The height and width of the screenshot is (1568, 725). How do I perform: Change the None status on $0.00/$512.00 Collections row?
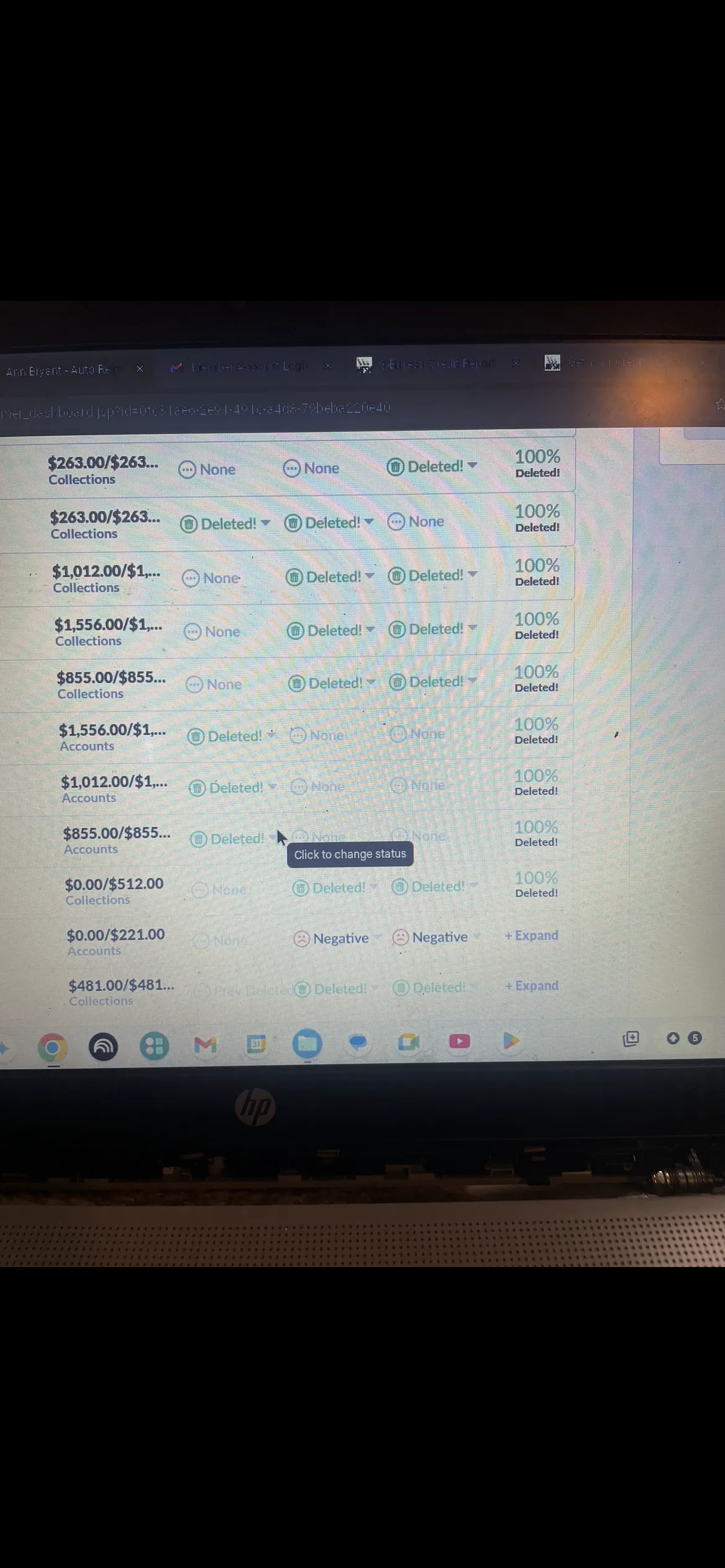tap(219, 889)
